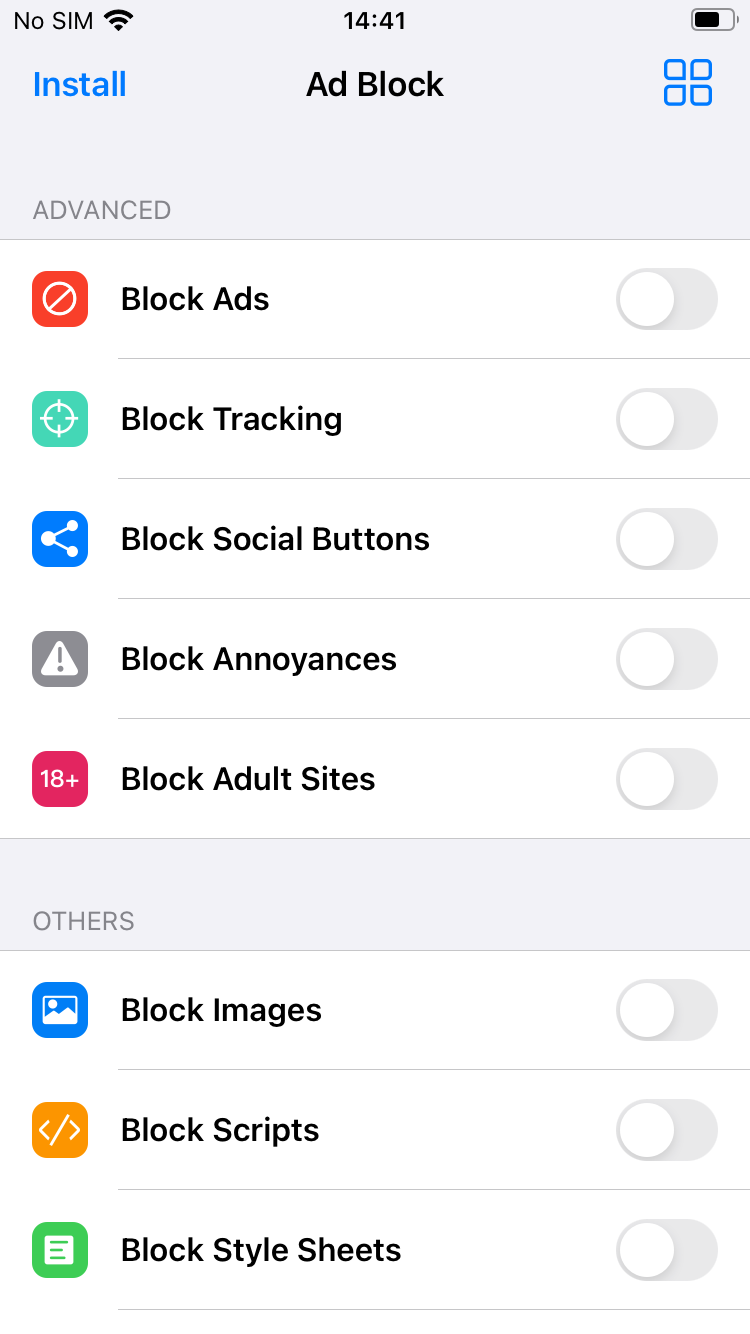750x1334 pixels.
Task: Enable Block Adult Sites
Action: coord(667,779)
